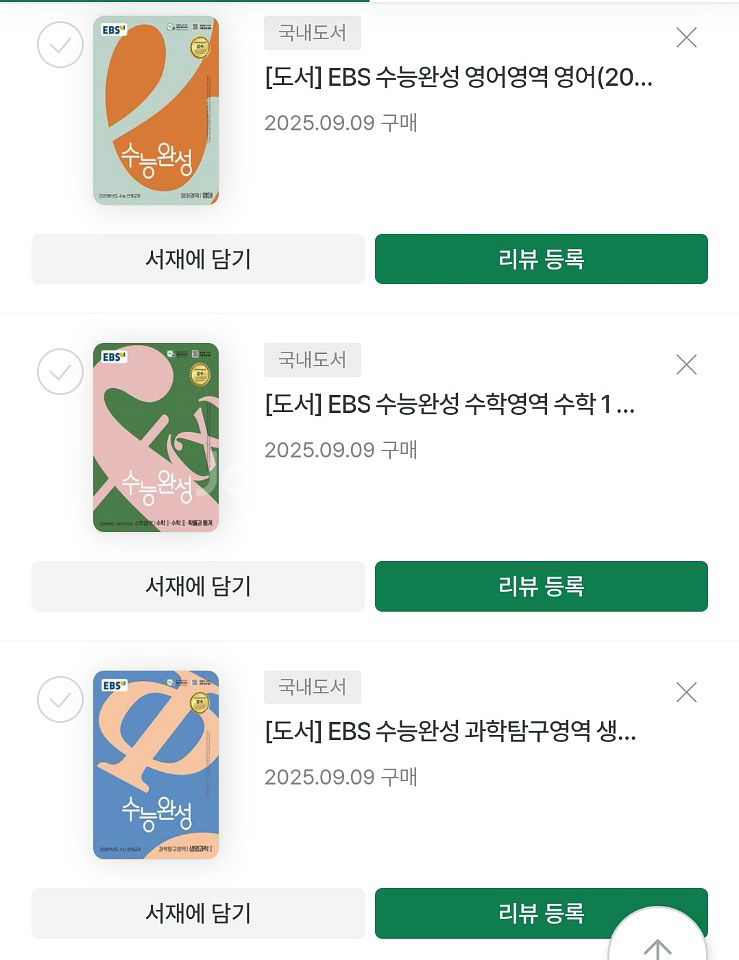Click 서재에 담기 for the English book
Screen dimensions: 739x960
(x=197, y=259)
